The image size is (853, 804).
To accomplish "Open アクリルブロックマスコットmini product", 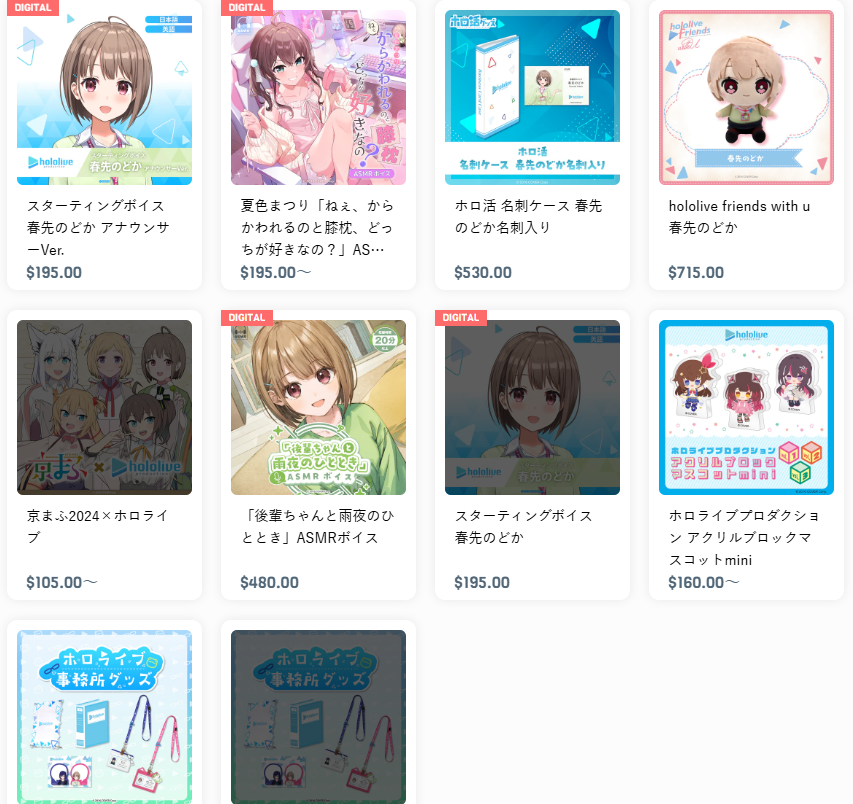I will (x=746, y=408).
